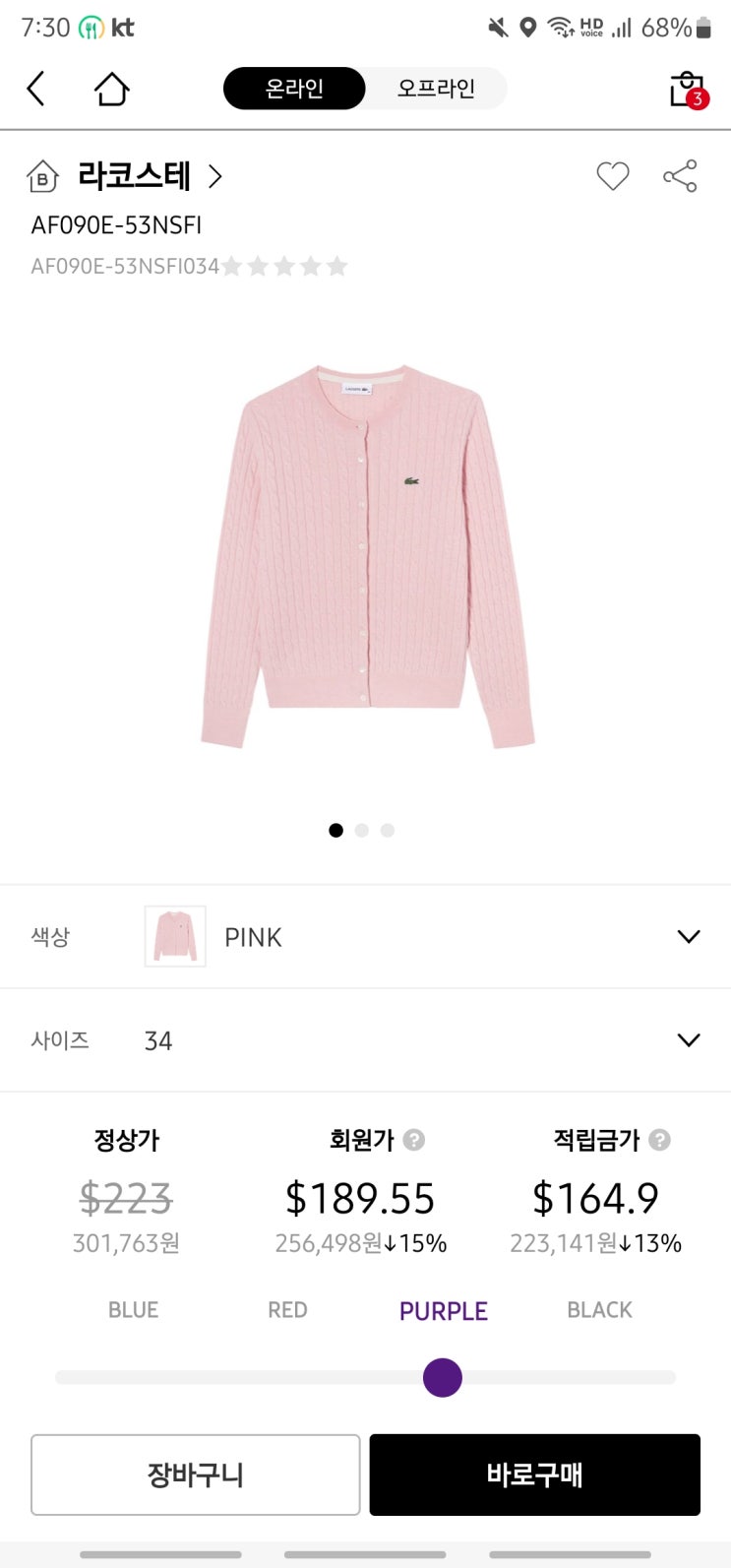The height and width of the screenshot is (1568, 731).
Task: Select the RED membership tier
Action: point(287,1310)
